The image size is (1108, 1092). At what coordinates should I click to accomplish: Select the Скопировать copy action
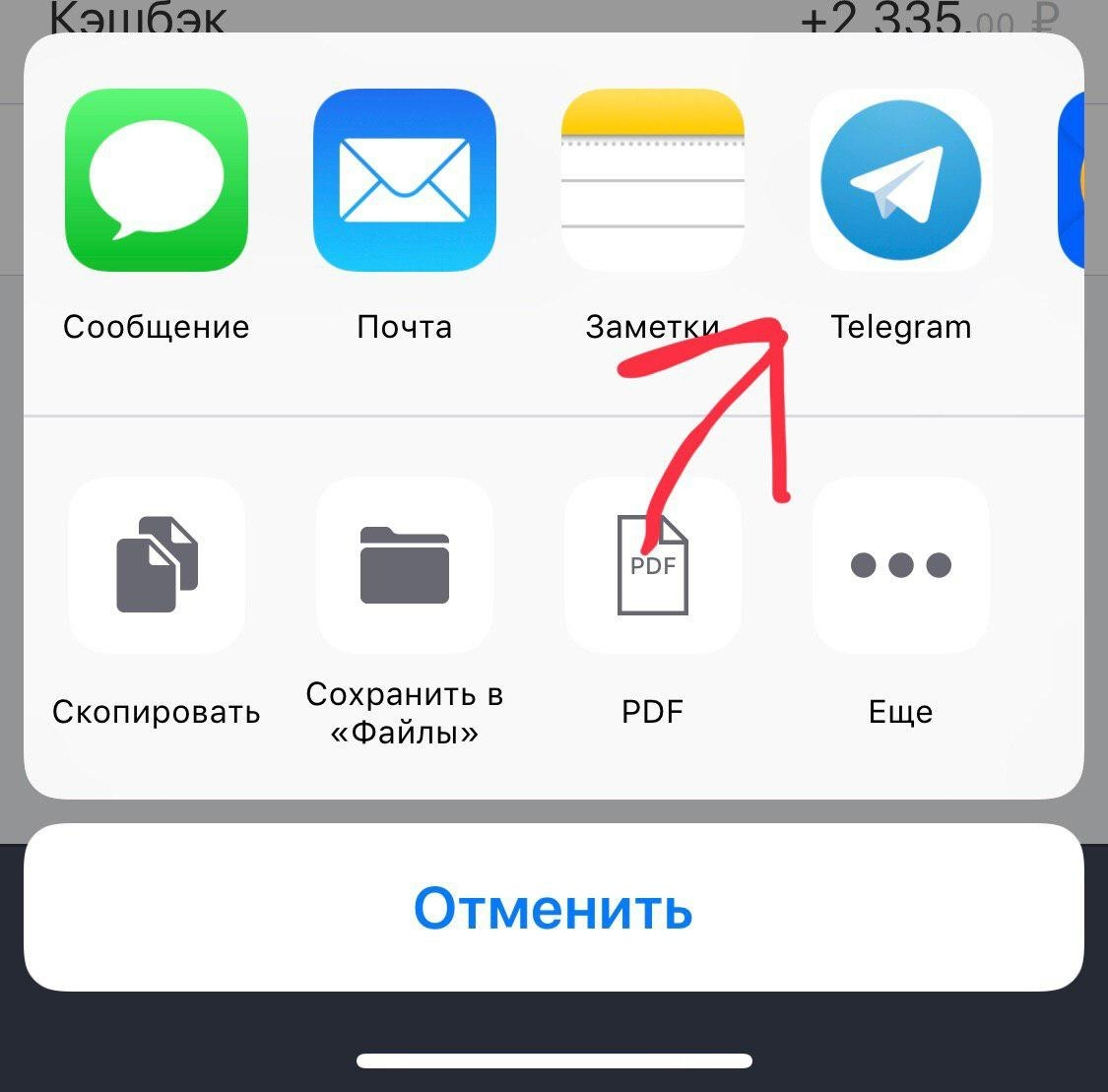coord(156,565)
